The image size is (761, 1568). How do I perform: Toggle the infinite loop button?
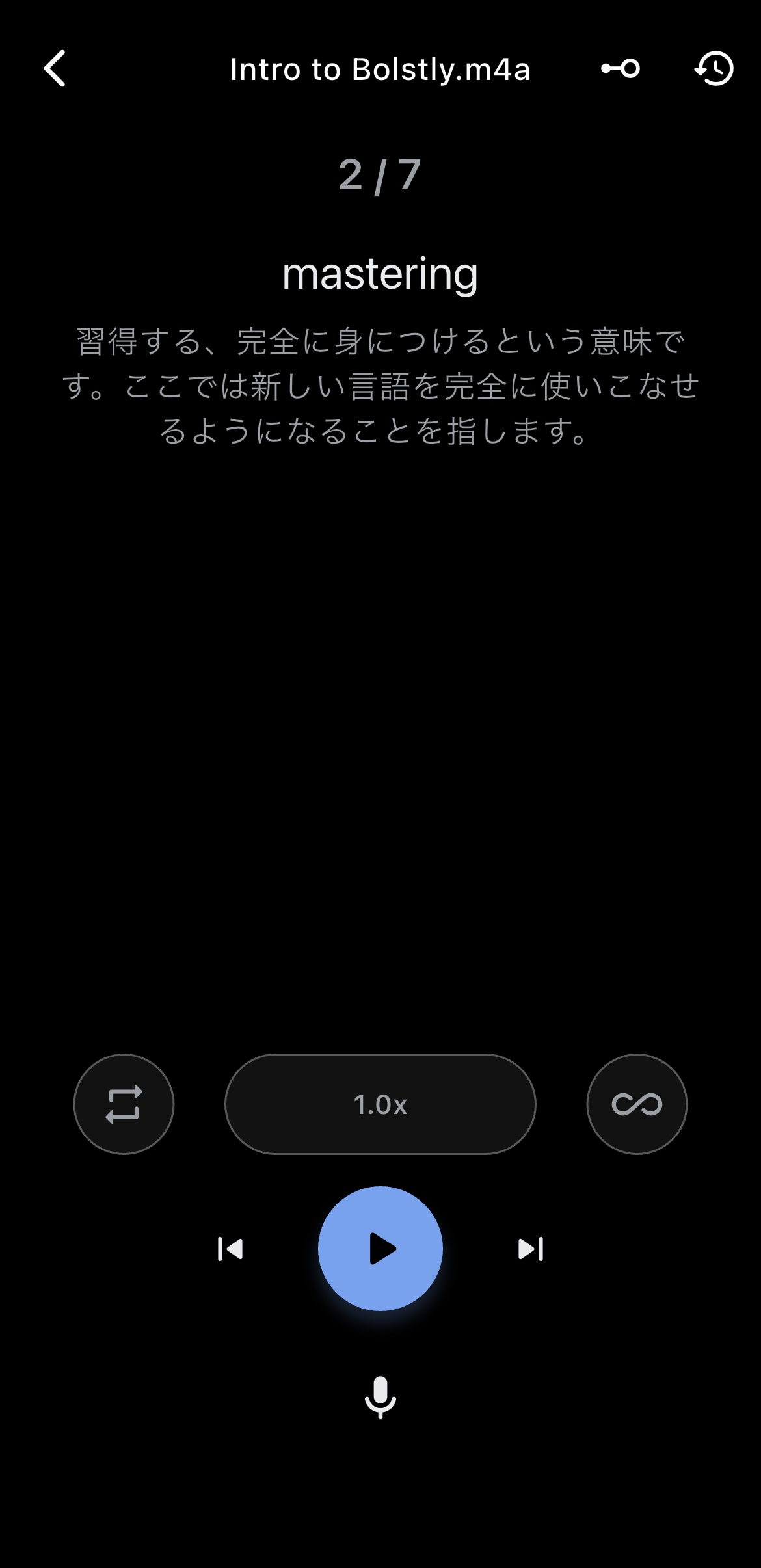coord(637,1104)
